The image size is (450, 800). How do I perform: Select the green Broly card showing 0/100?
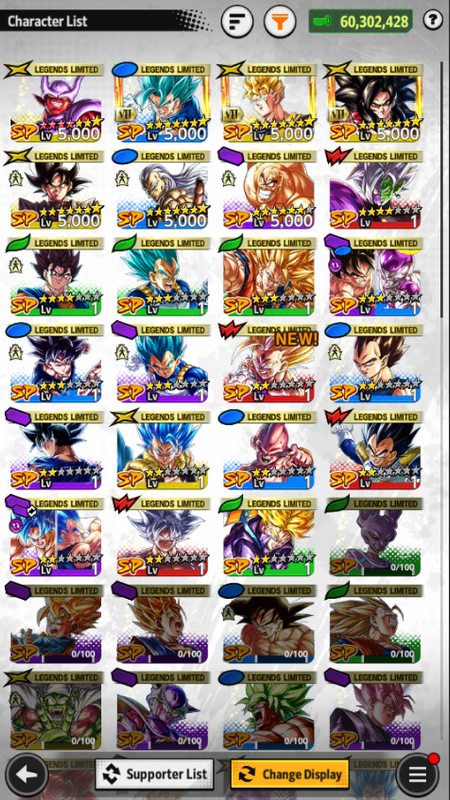[x=267, y=710]
